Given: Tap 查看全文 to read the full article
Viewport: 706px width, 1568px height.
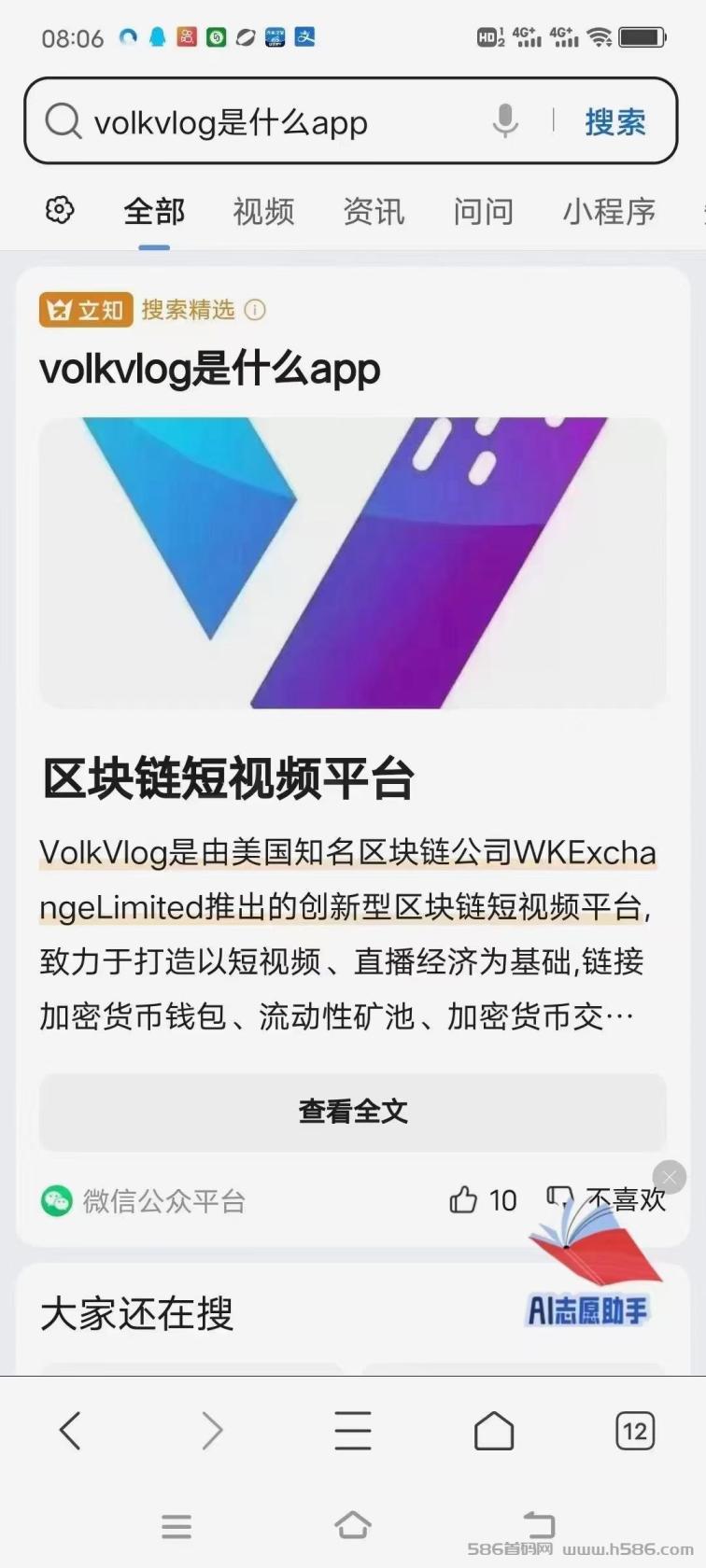Looking at the screenshot, I should pos(352,1111).
